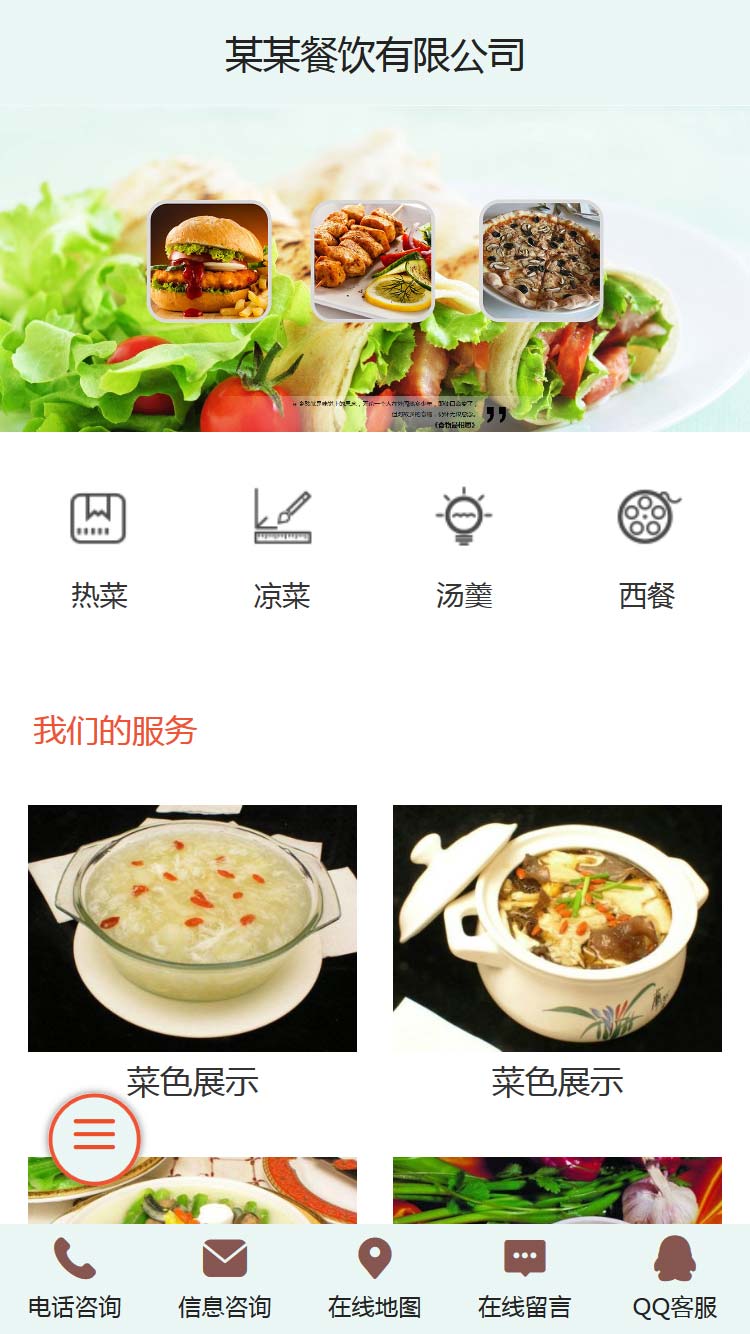This screenshot has height=1334, width=750.
Task: Open the floating hamburger menu button
Action: click(95, 1138)
